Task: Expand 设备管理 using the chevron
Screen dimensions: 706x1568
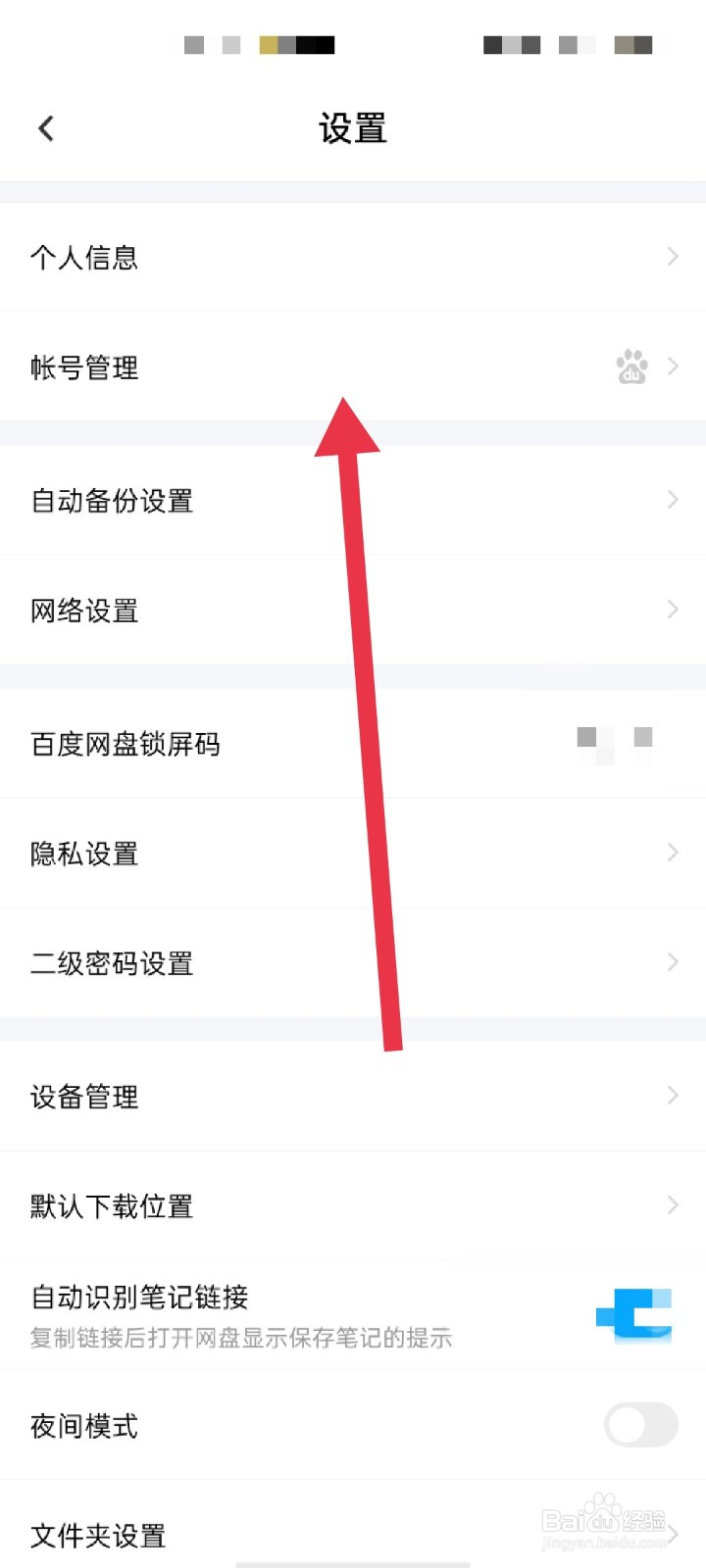Action: (672, 1095)
